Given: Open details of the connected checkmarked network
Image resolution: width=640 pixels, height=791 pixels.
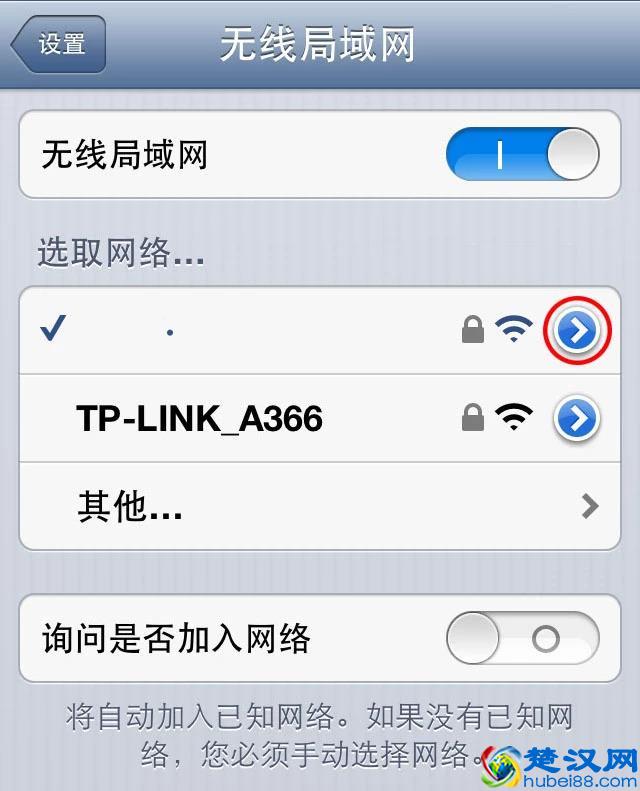Looking at the screenshot, I should click(x=577, y=332).
